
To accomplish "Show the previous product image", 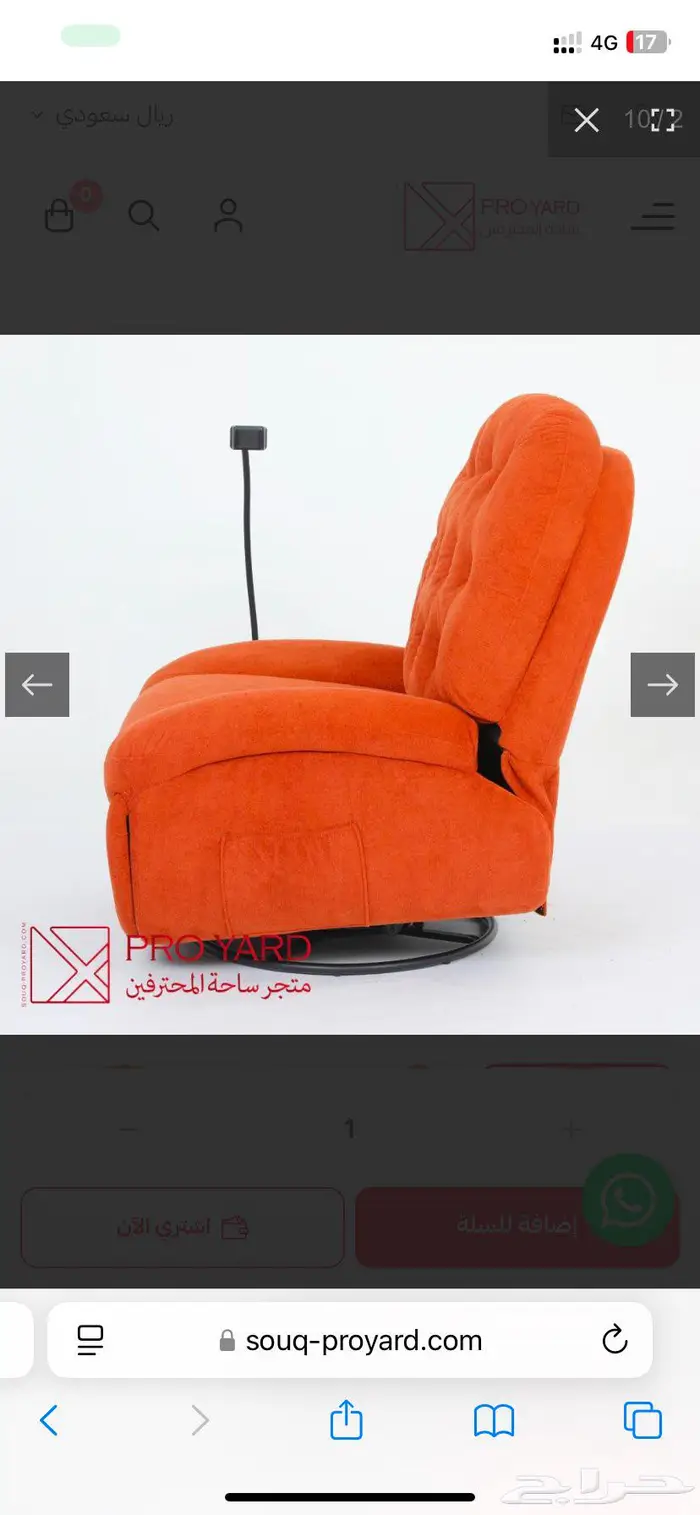I will coord(37,685).
